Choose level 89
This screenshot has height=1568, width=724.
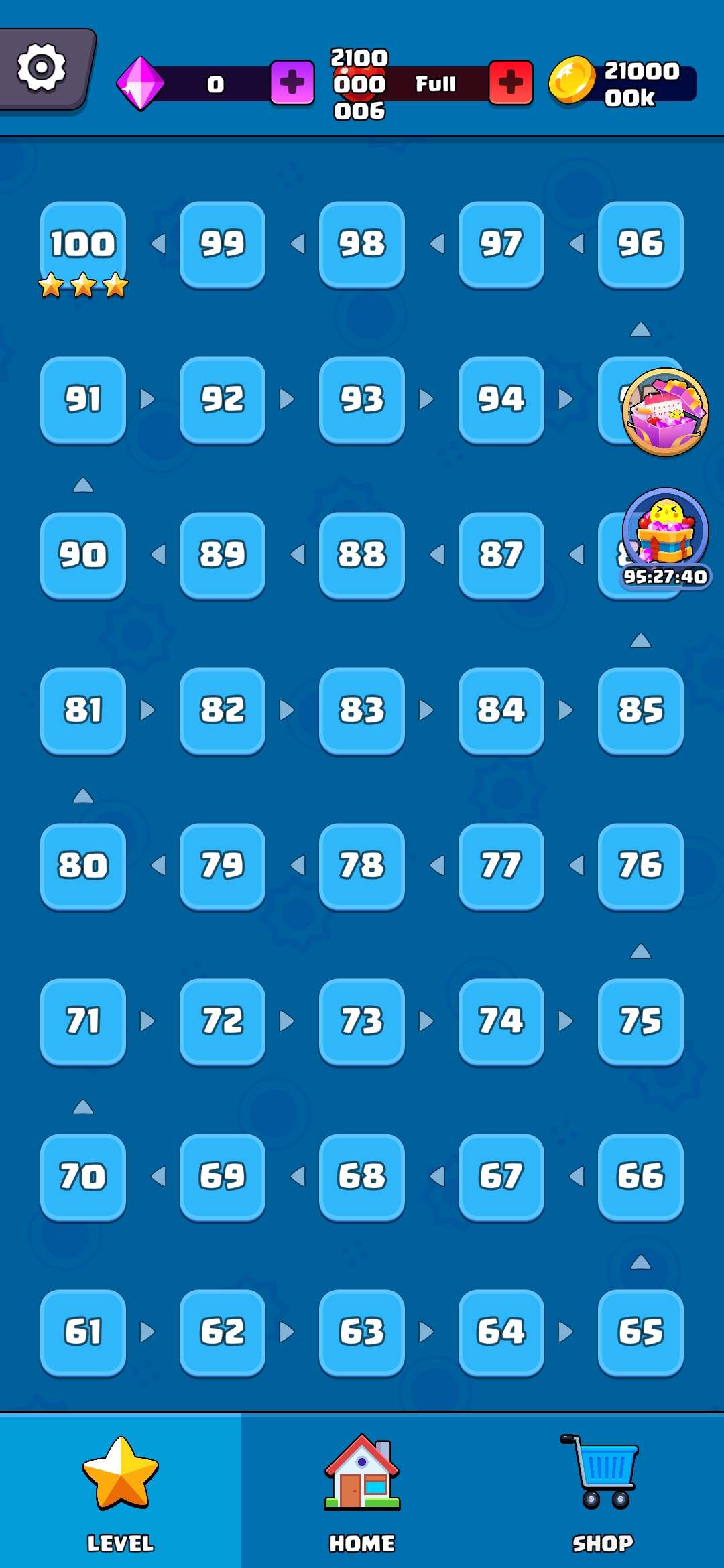tap(223, 555)
